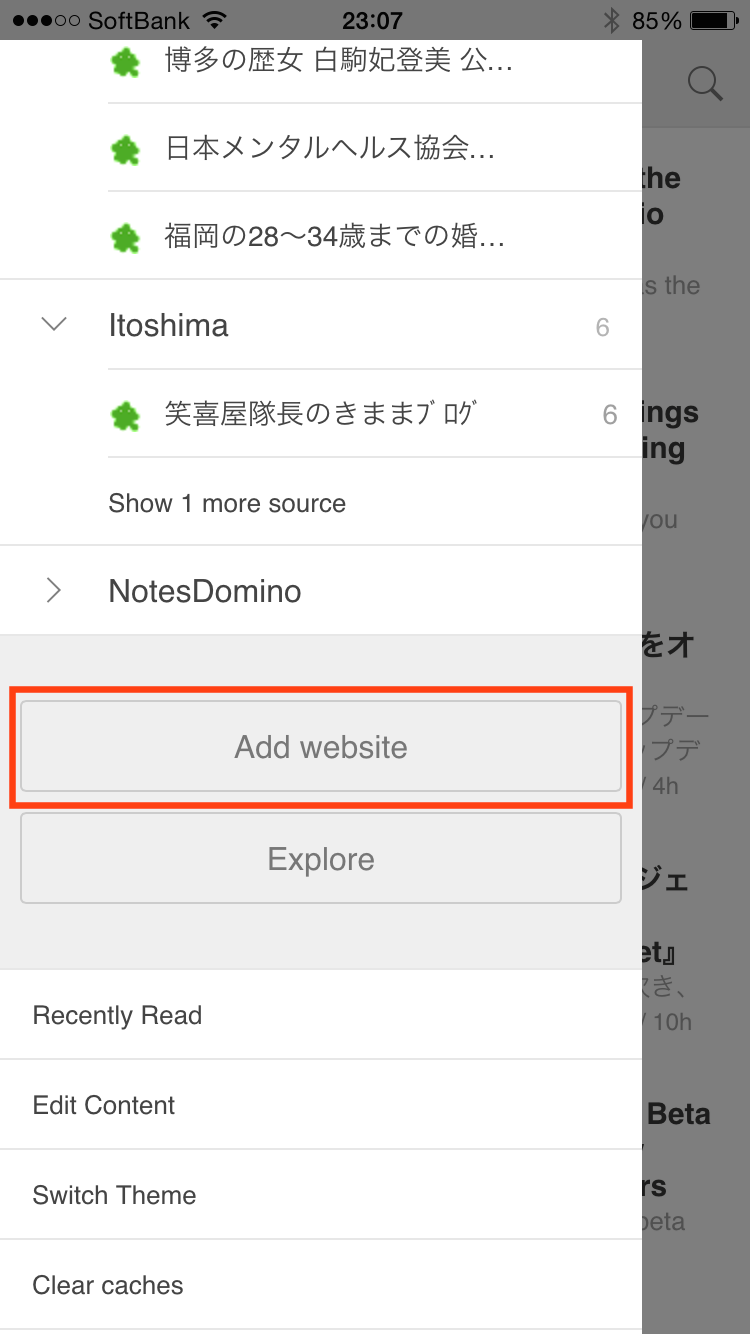The image size is (750, 1334).
Task: Open the 日本メンタルヘルス協会 feed
Action: (375, 149)
